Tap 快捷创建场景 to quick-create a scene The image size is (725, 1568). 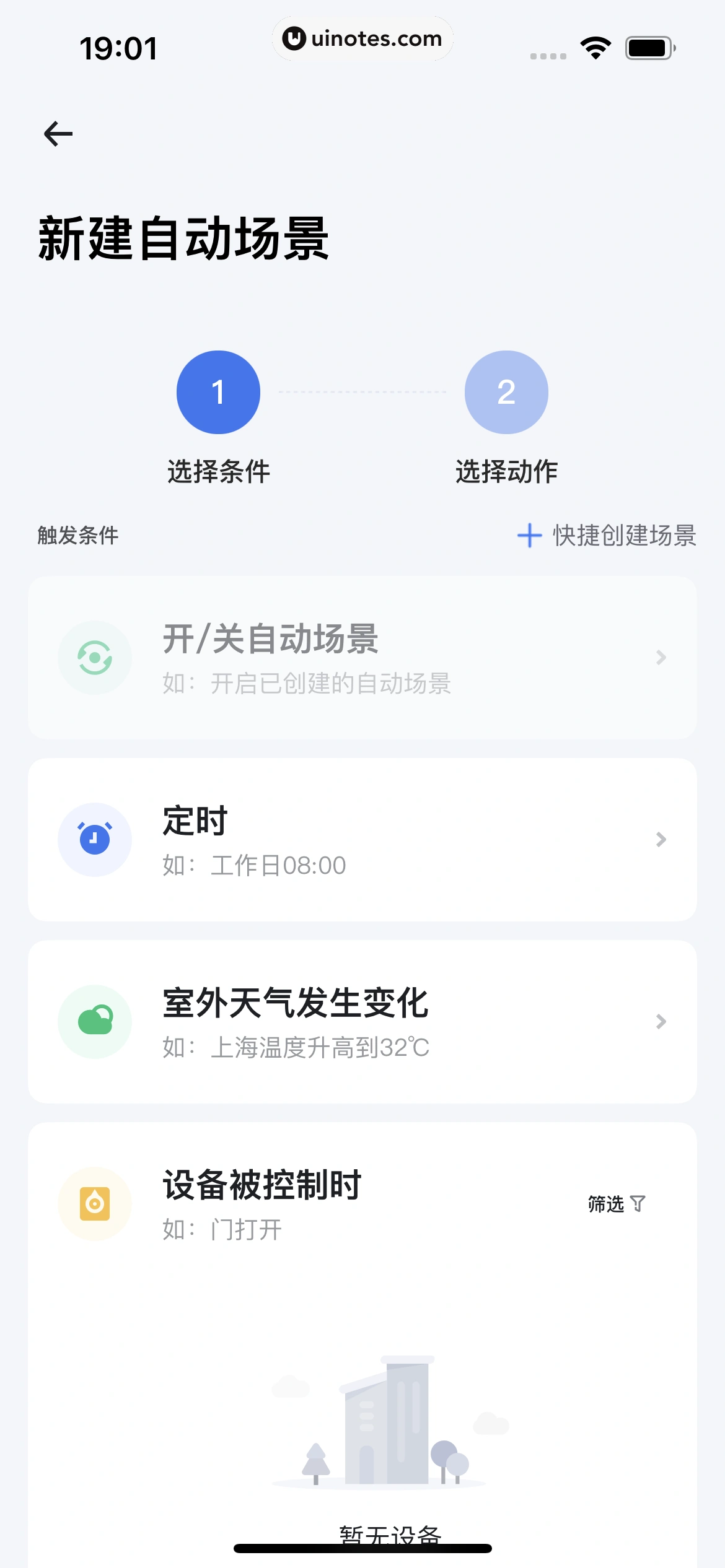[x=607, y=535]
